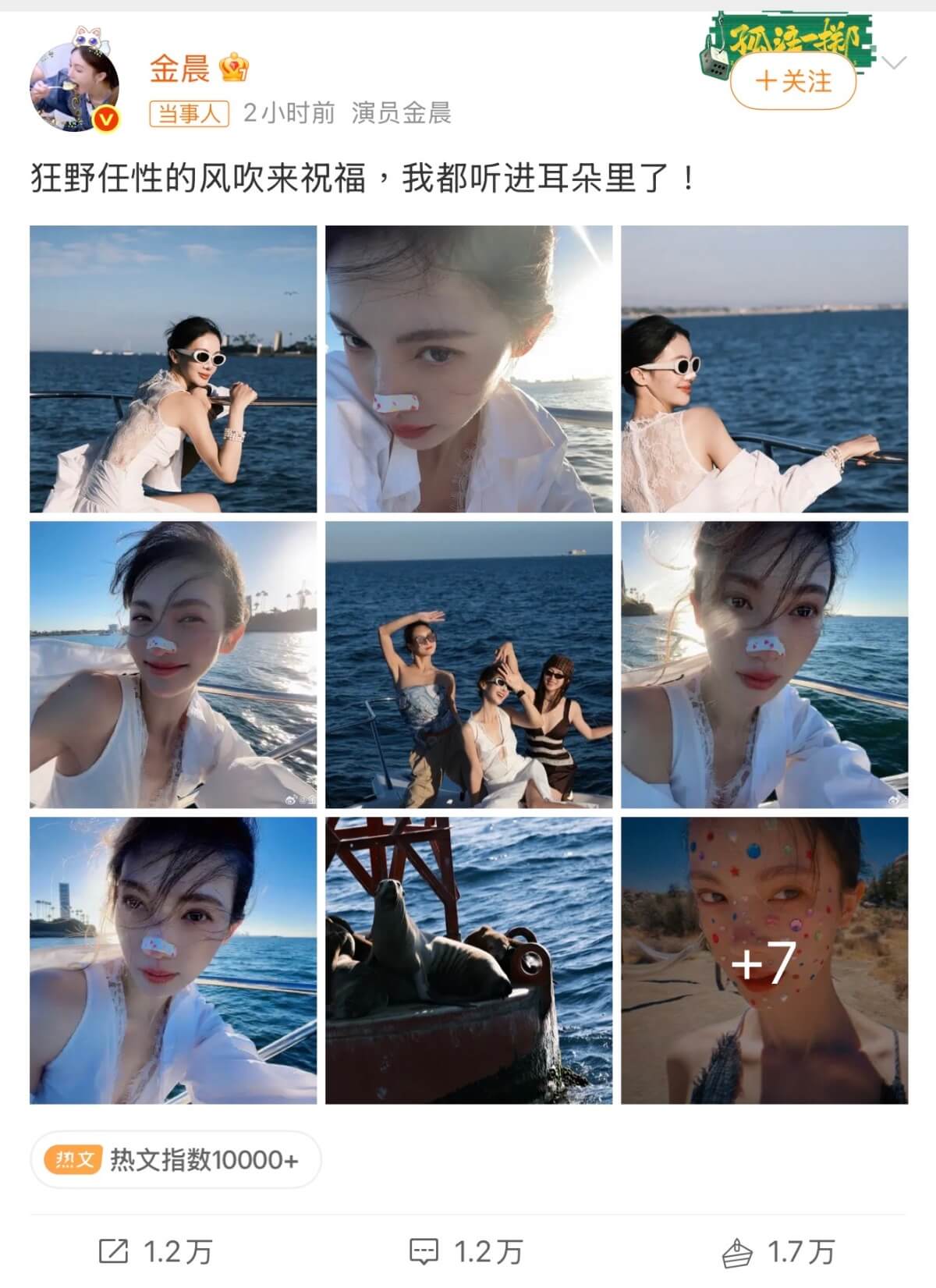
Task: Open the three friends group photo
Action: pos(469,665)
